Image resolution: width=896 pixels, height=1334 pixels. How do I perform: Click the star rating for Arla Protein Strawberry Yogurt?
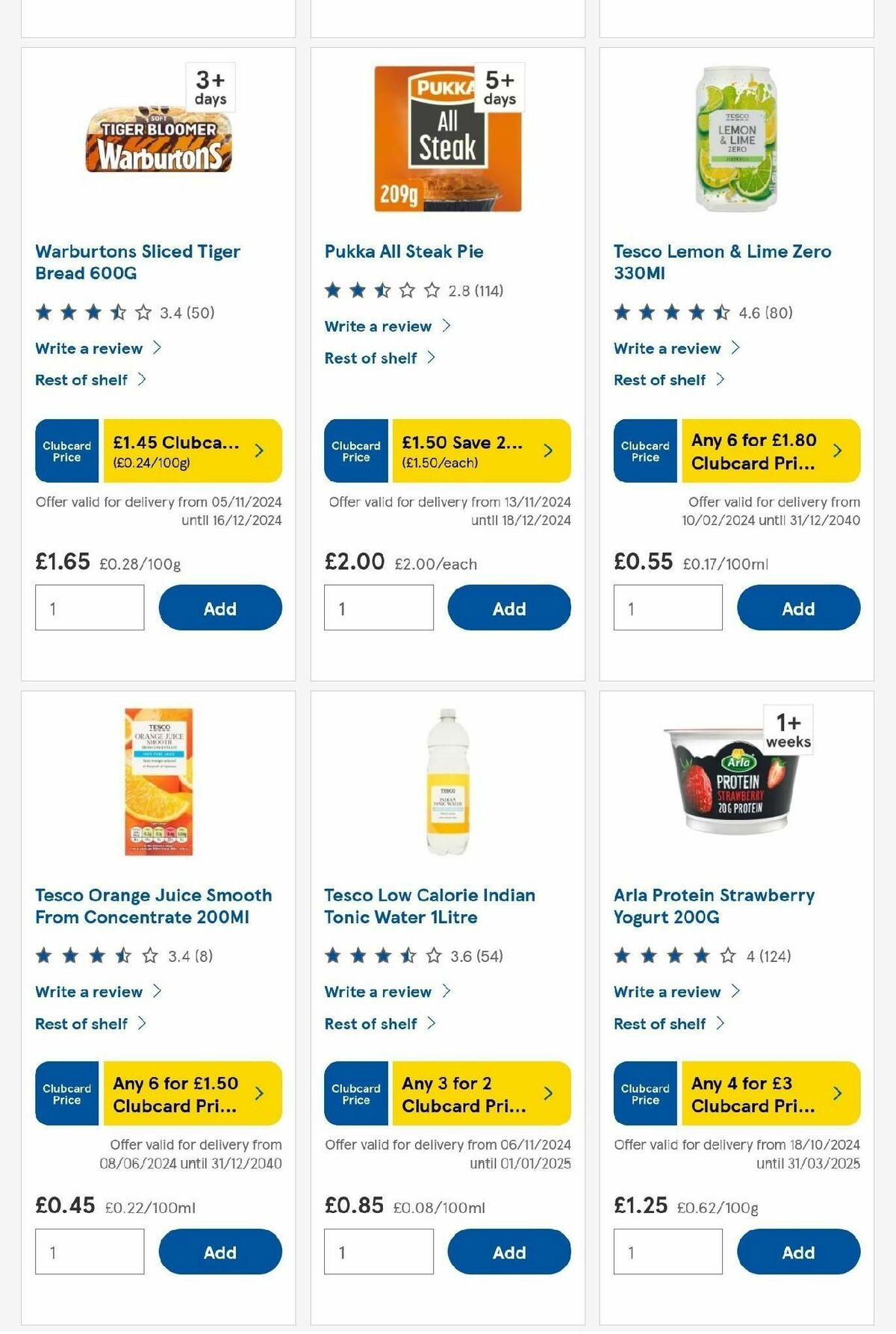pyautogui.click(x=668, y=954)
